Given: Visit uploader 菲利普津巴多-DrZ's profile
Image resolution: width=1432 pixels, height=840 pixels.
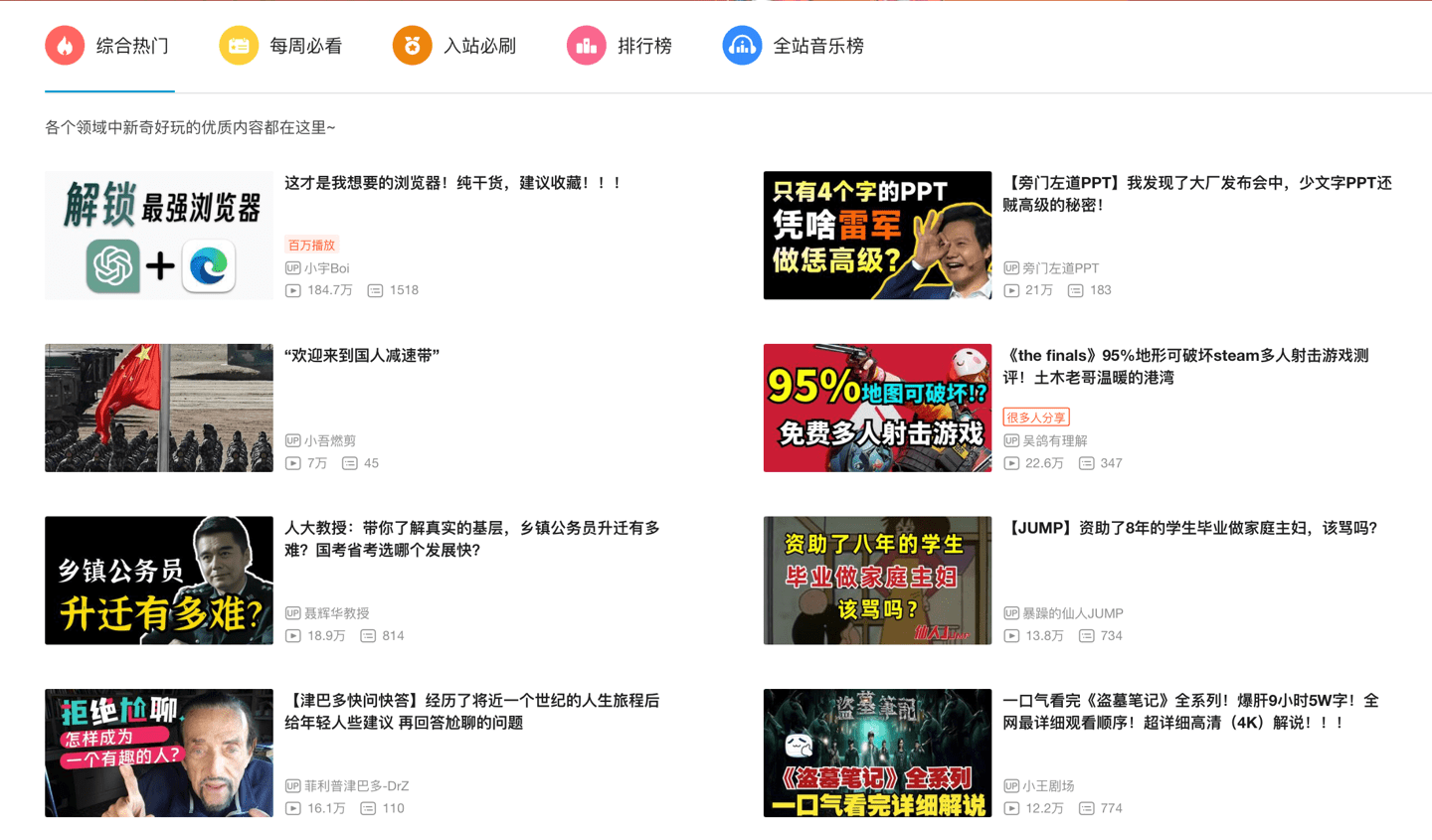Looking at the screenshot, I should (356, 785).
